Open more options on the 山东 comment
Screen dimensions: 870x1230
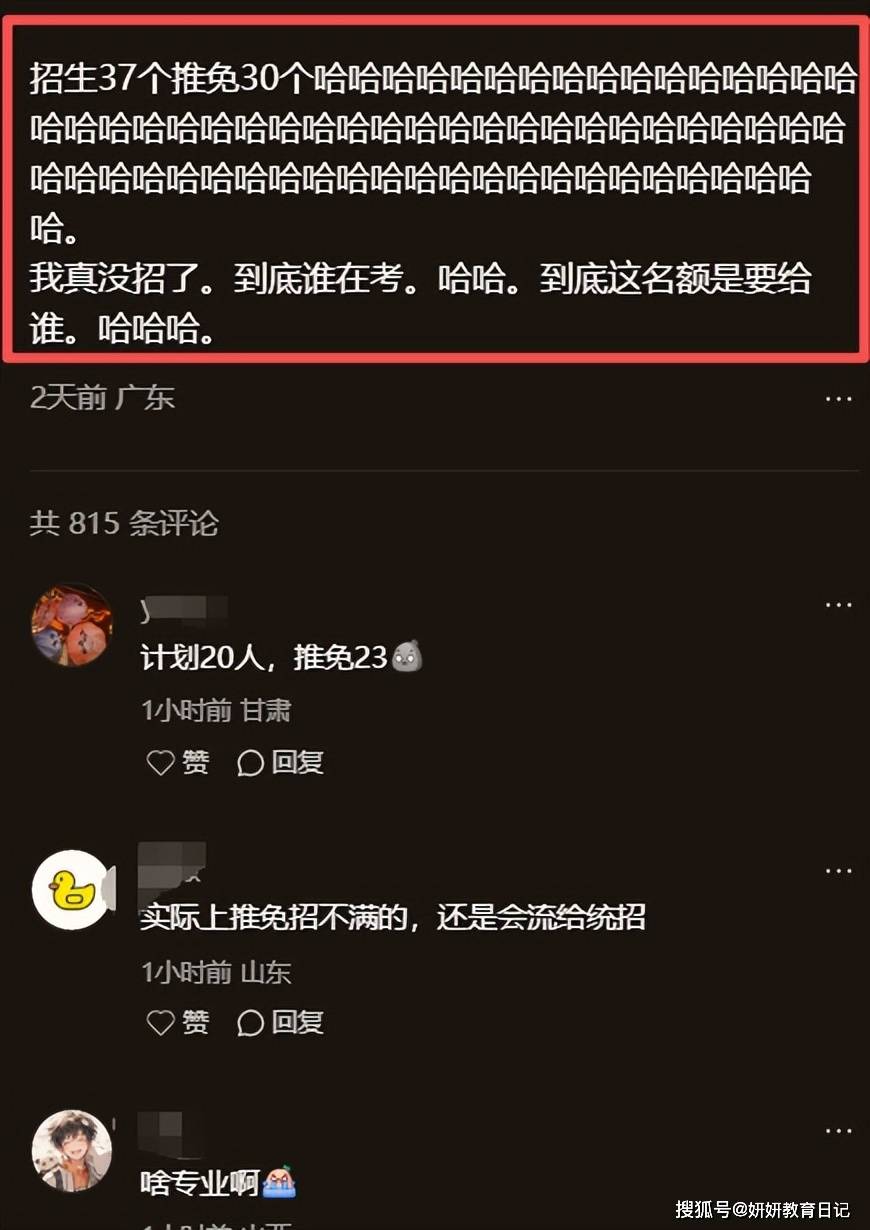pyautogui.click(x=838, y=871)
